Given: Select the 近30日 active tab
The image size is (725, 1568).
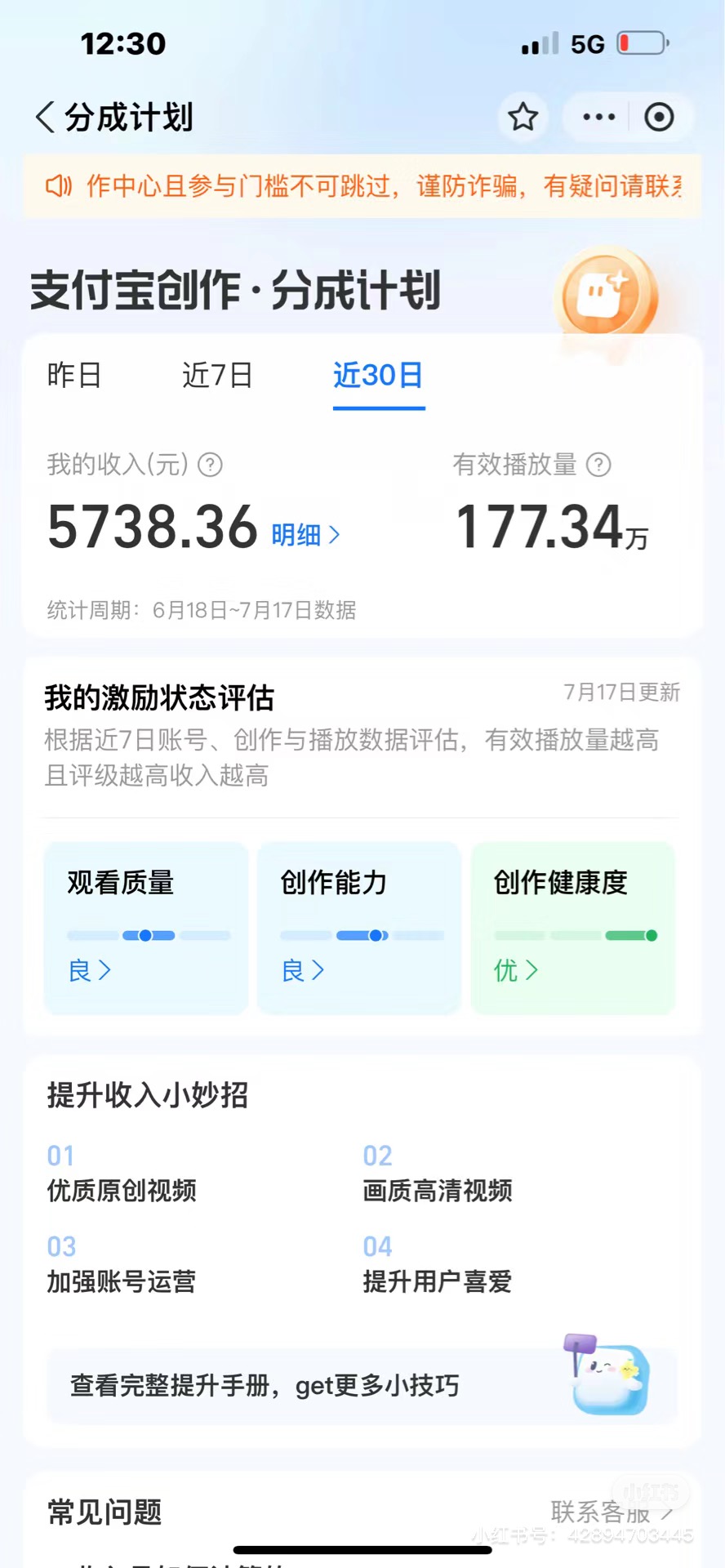Looking at the screenshot, I should pos(378,376).
